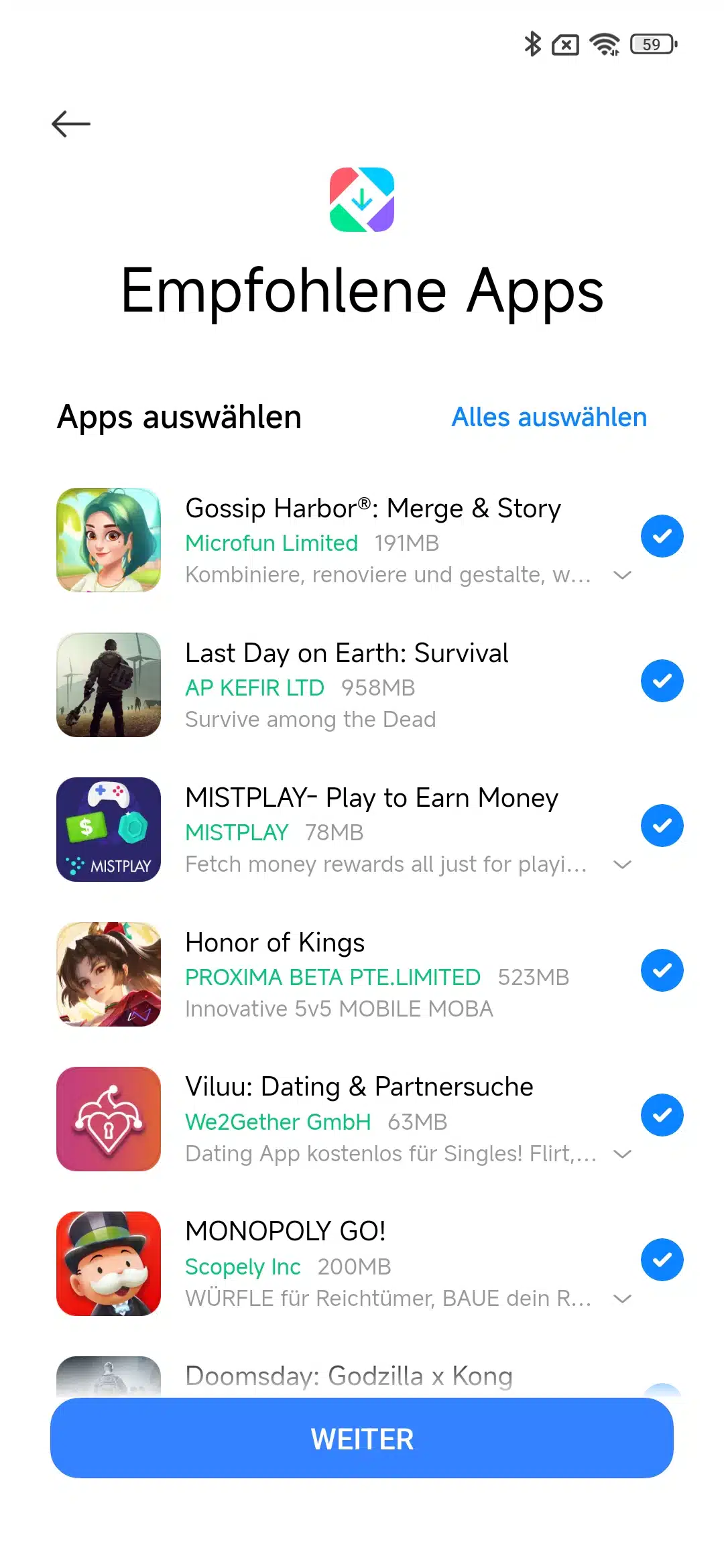This screenshot has height=1568, width=724.
Task: Expand Gossip Harbor description
Action: click(x=622, y=575)
